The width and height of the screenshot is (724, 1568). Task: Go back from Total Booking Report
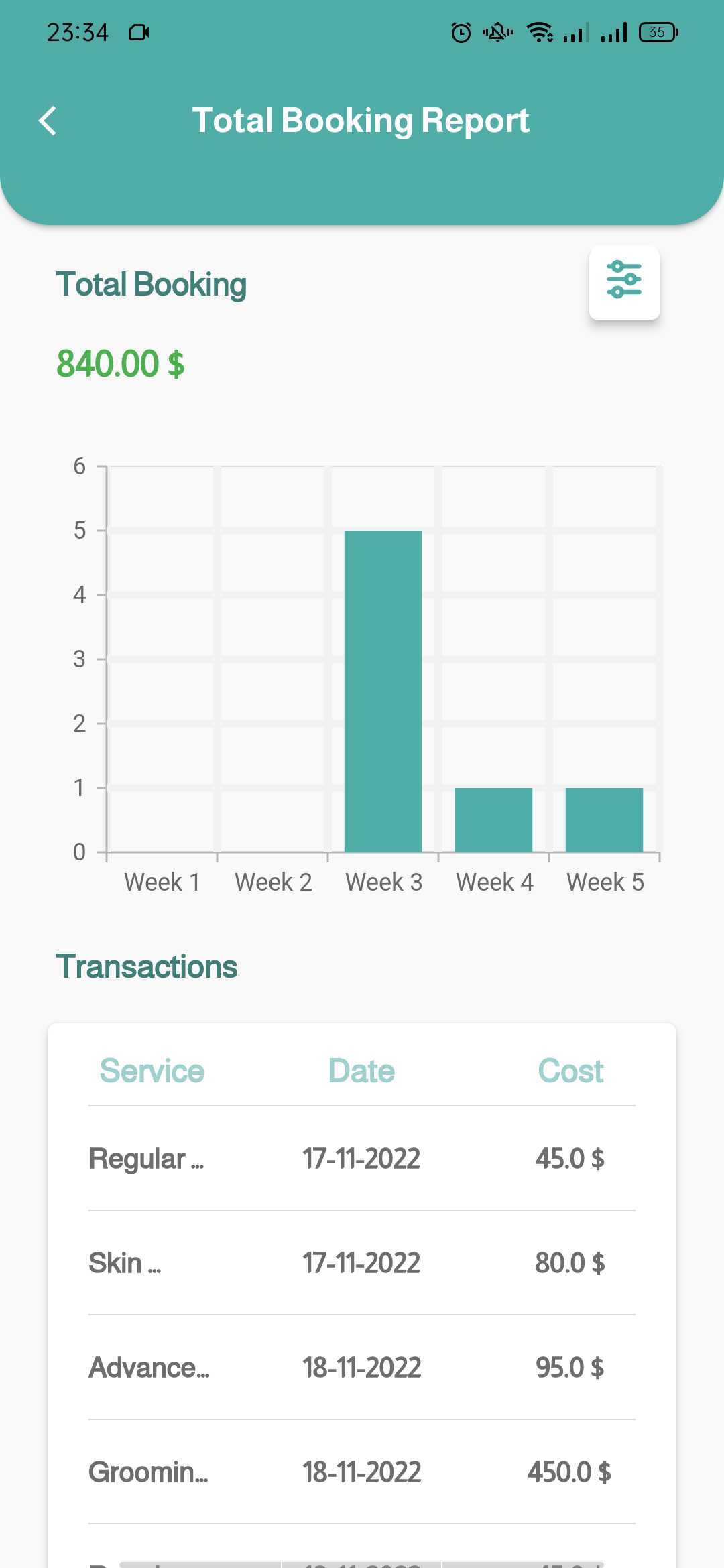[48, 121]
